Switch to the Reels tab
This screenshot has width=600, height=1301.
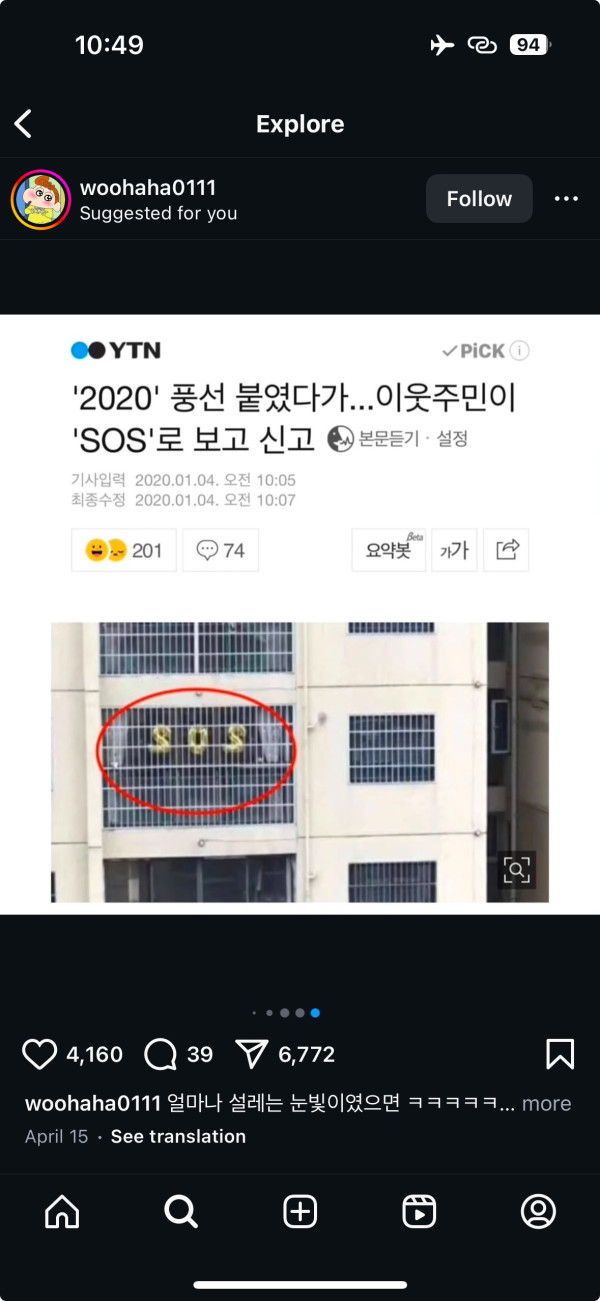pos(419,1212)
